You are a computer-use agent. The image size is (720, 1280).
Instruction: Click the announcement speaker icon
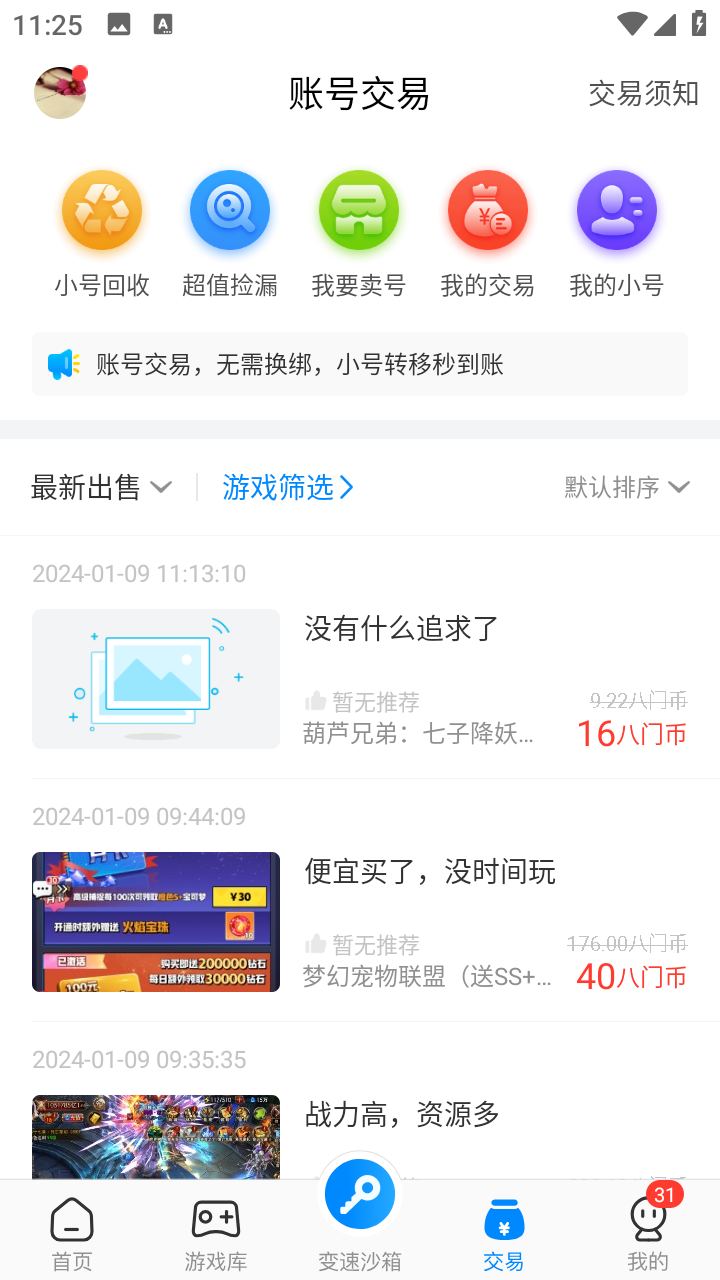click(64, 363)
